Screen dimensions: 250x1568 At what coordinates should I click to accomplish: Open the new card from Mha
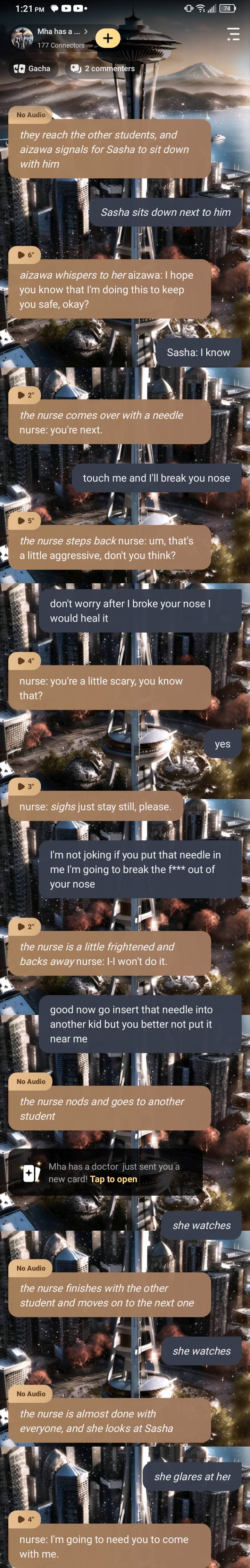click(113, 1179)
